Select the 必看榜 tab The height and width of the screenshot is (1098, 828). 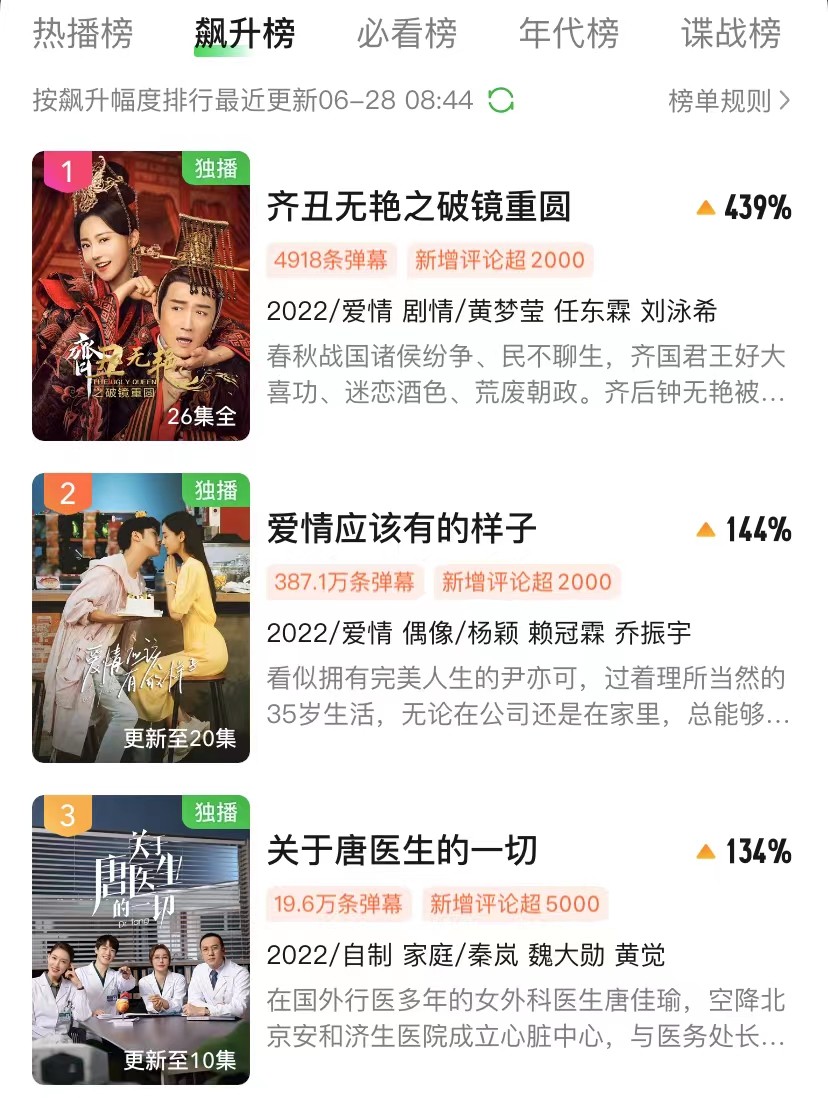pos(407,34)
